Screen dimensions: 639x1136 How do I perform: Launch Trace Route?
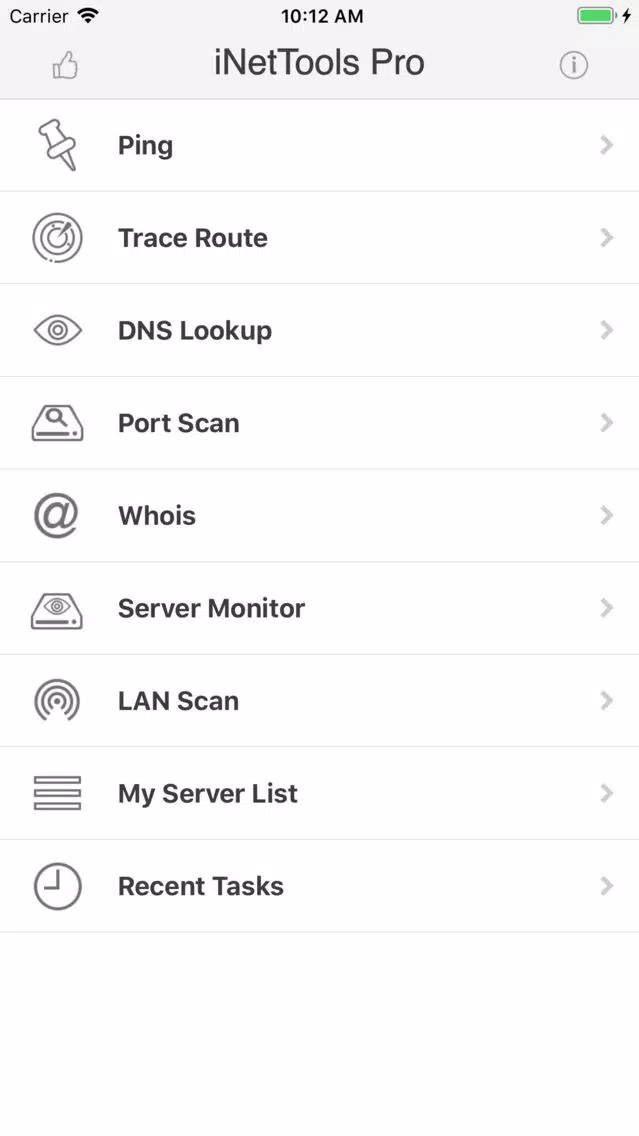coord(320,238)
